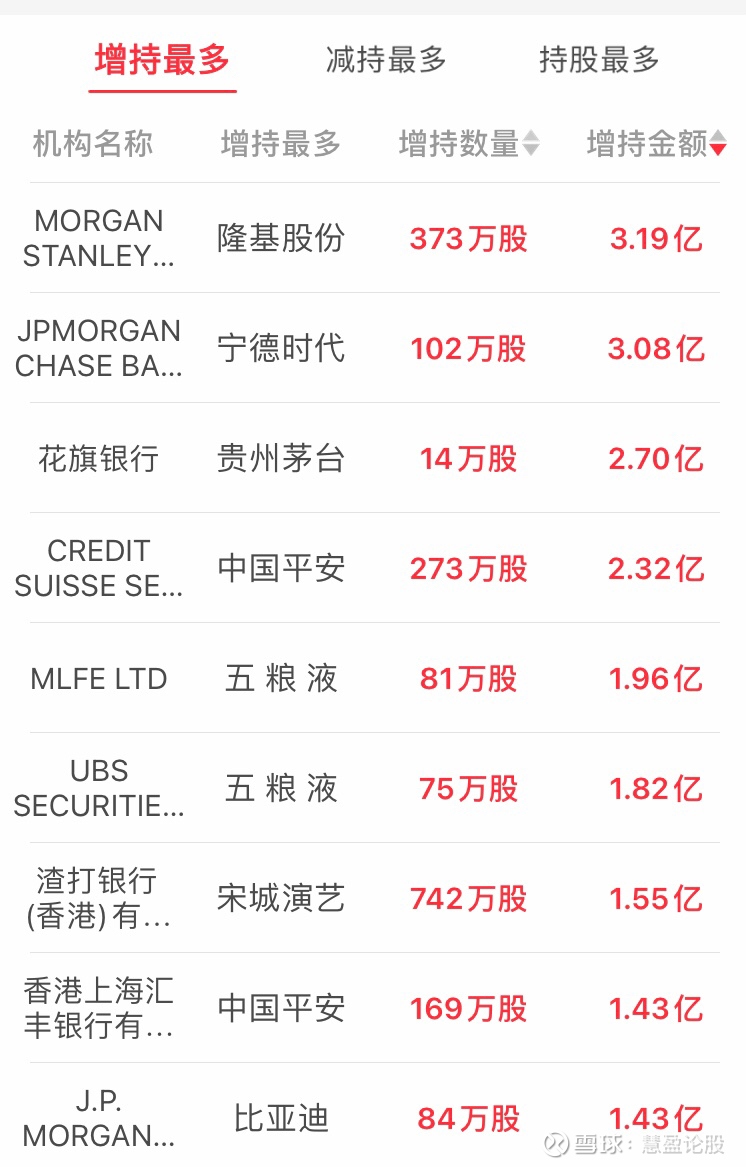Click the up/down sort arrows on 增持数量
The image size is (746, 1167).
532,144
